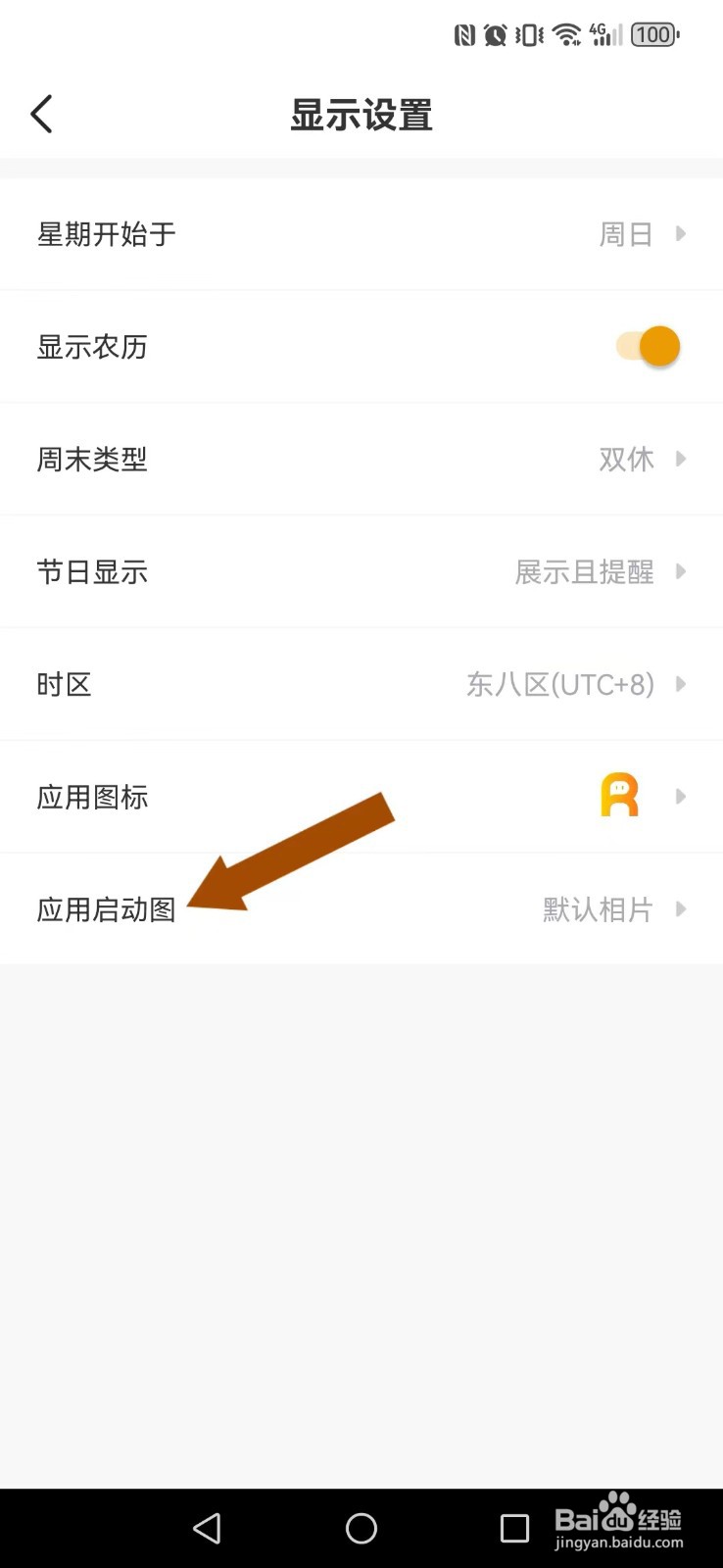Expand the 时区 timezone chevron
The height and width of the screenshot is (1568, 723).
tap(680, 684)
